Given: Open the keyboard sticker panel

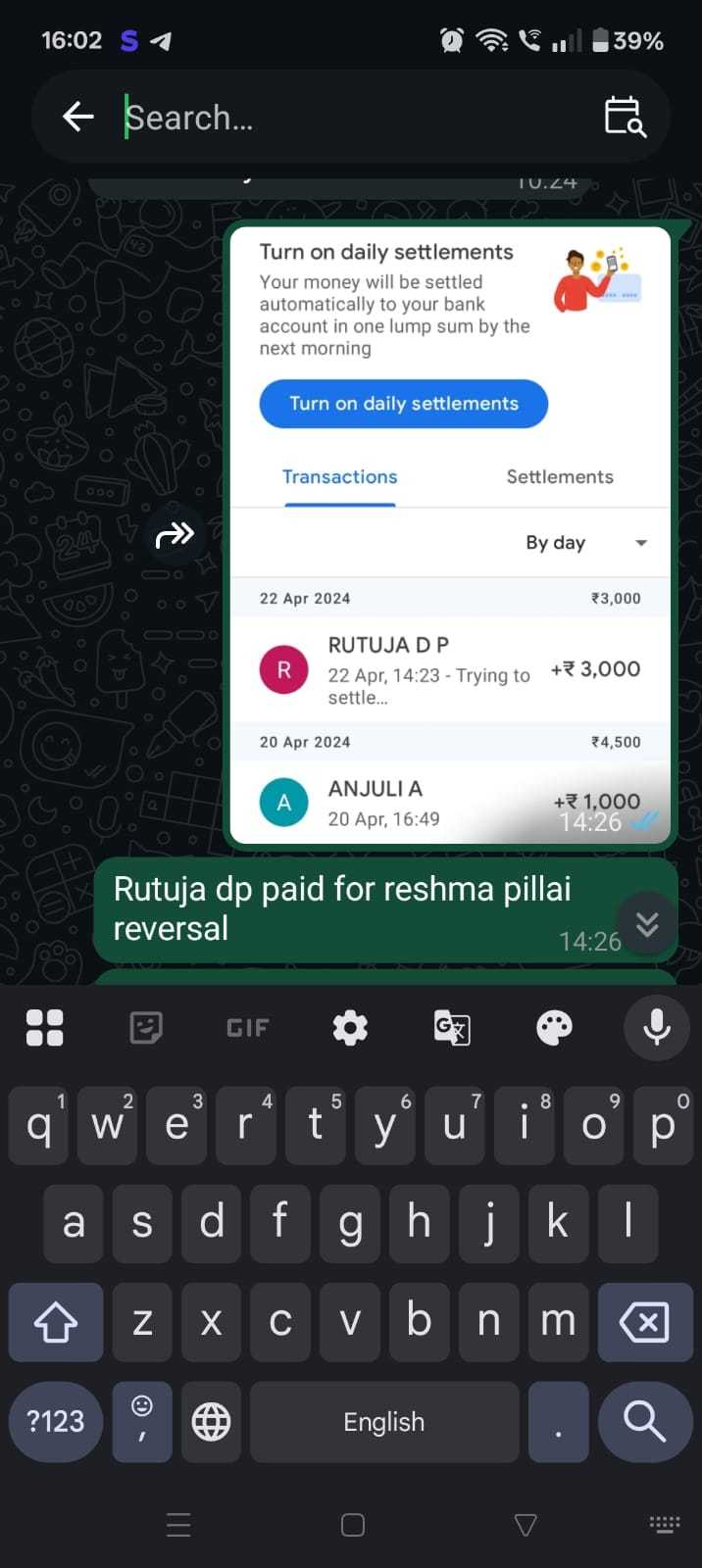Looking at the screenshot, I should tap(146, 1028).
